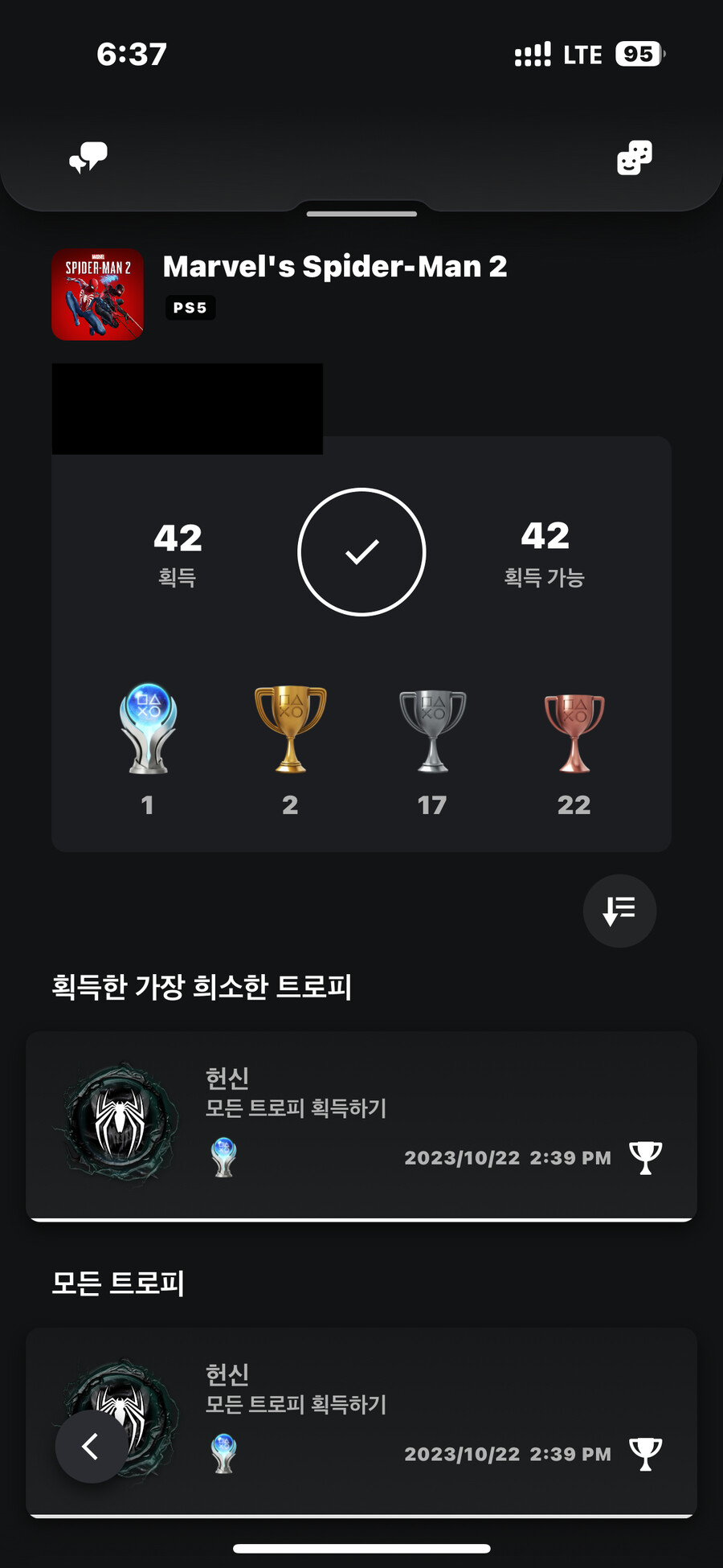Tap the trophy cup icon beside 2023/10/22
This screenshot has height=1568, width=723.
tap(645, 1157)
